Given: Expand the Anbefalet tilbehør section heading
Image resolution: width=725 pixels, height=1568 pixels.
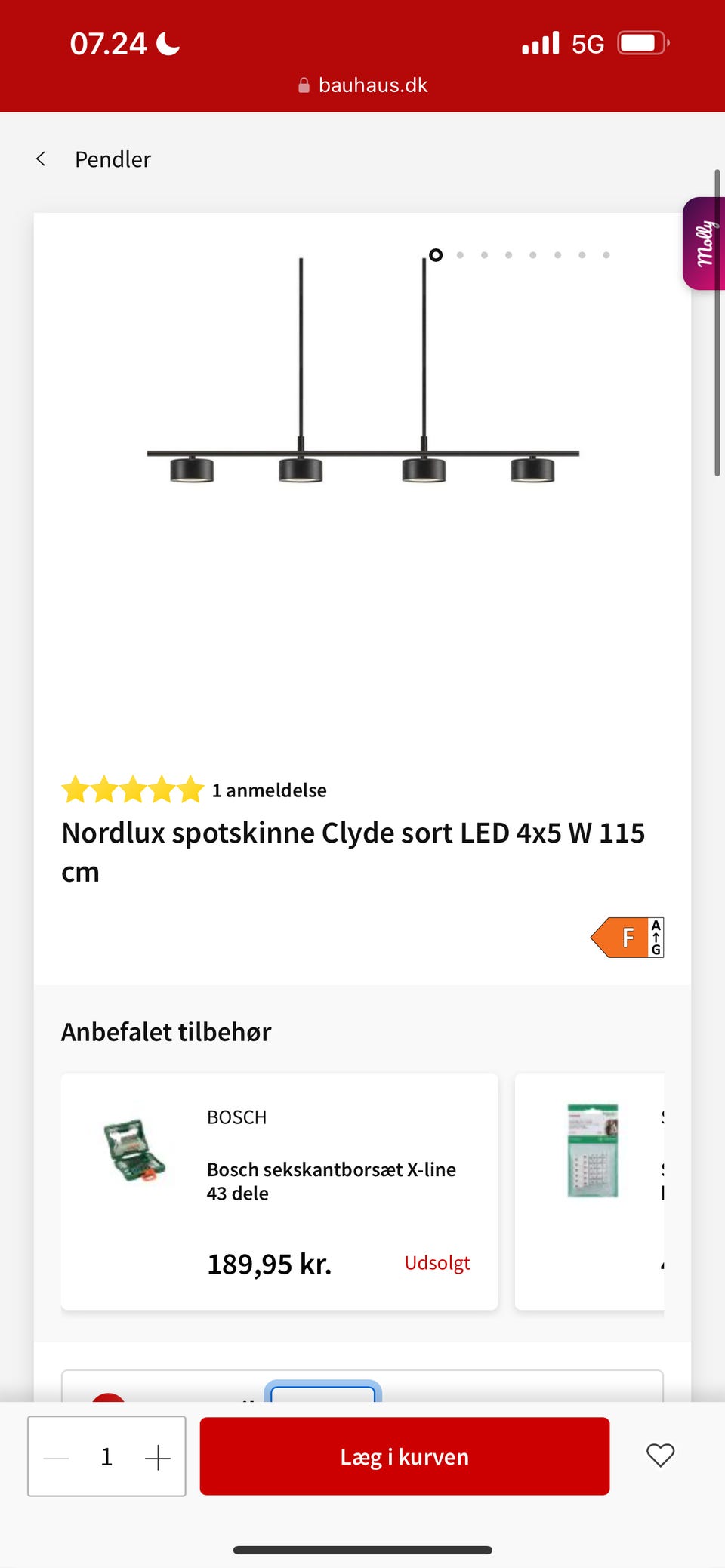Looking at the screenshot, I should click(x=167, y=1031).
